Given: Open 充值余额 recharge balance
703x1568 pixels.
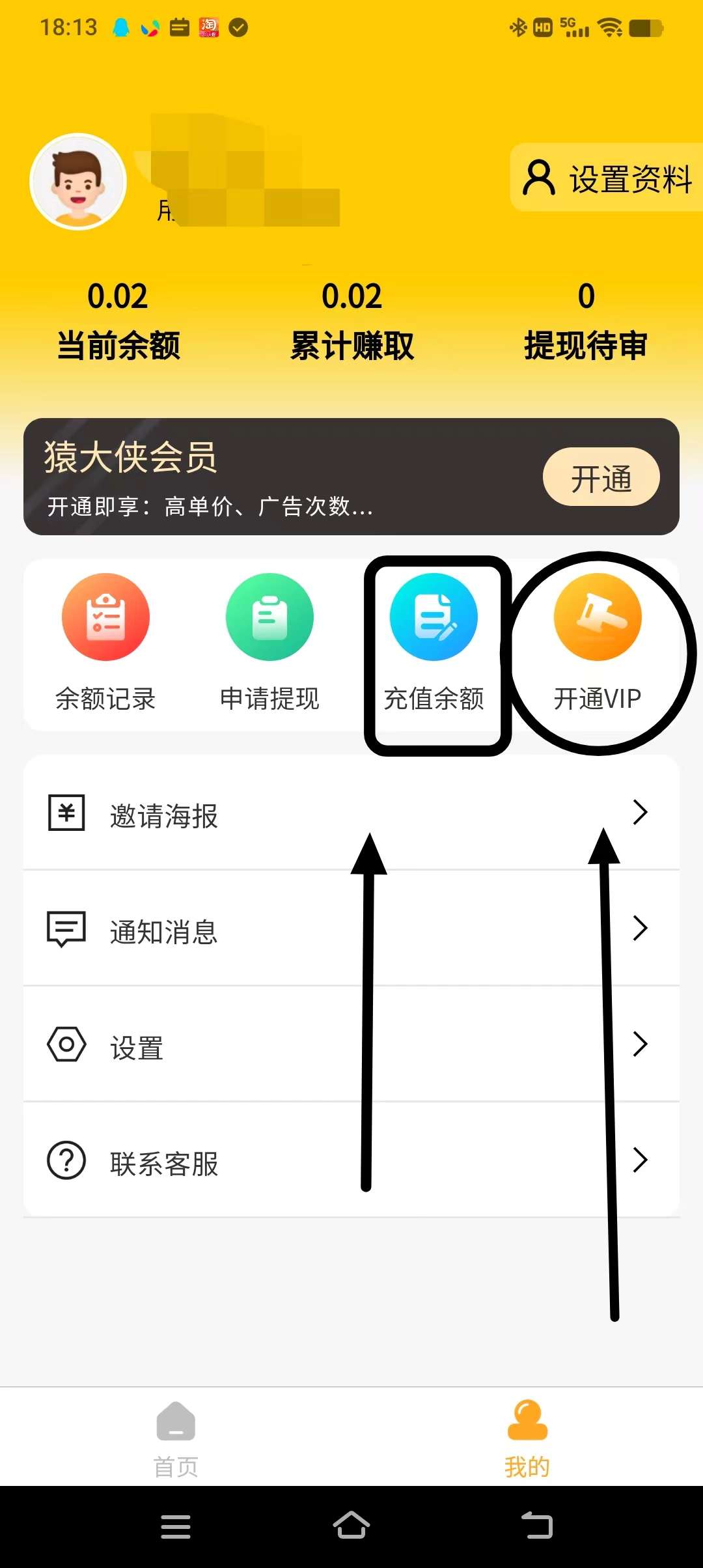Looking at the screenshot, I should pyautogui.click(x=434, y=643).
